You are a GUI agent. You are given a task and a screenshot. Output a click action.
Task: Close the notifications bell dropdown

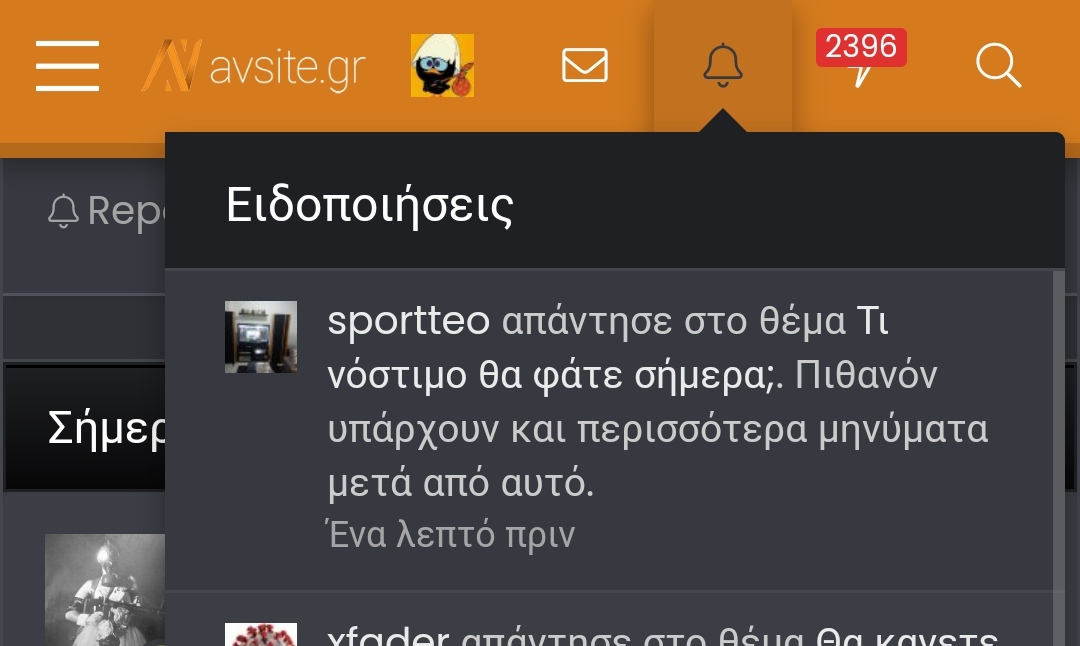coord(722,66)
